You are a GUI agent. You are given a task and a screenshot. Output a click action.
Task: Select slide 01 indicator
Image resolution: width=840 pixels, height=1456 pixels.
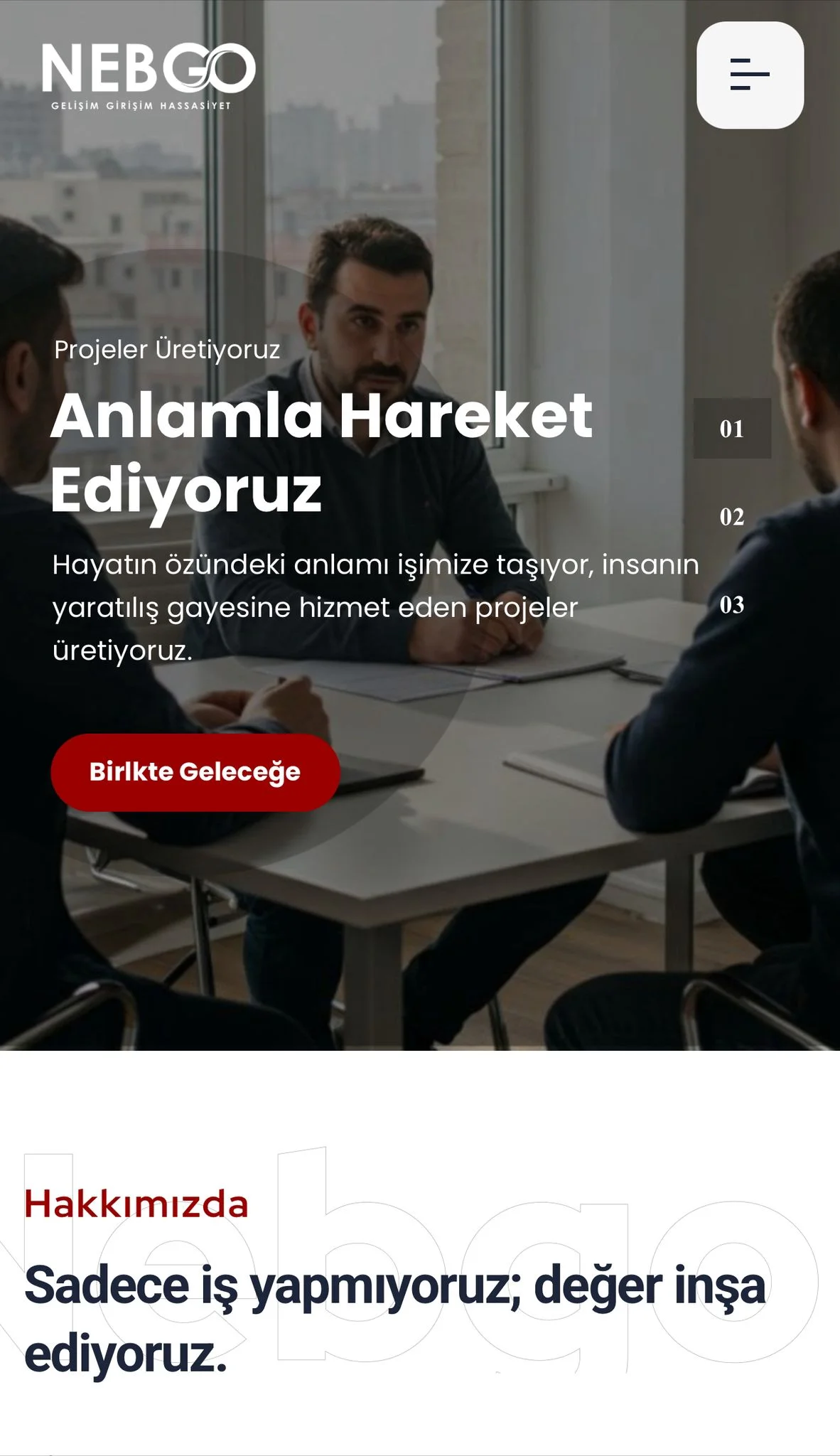pyautogui.click(x=731, y=429)
